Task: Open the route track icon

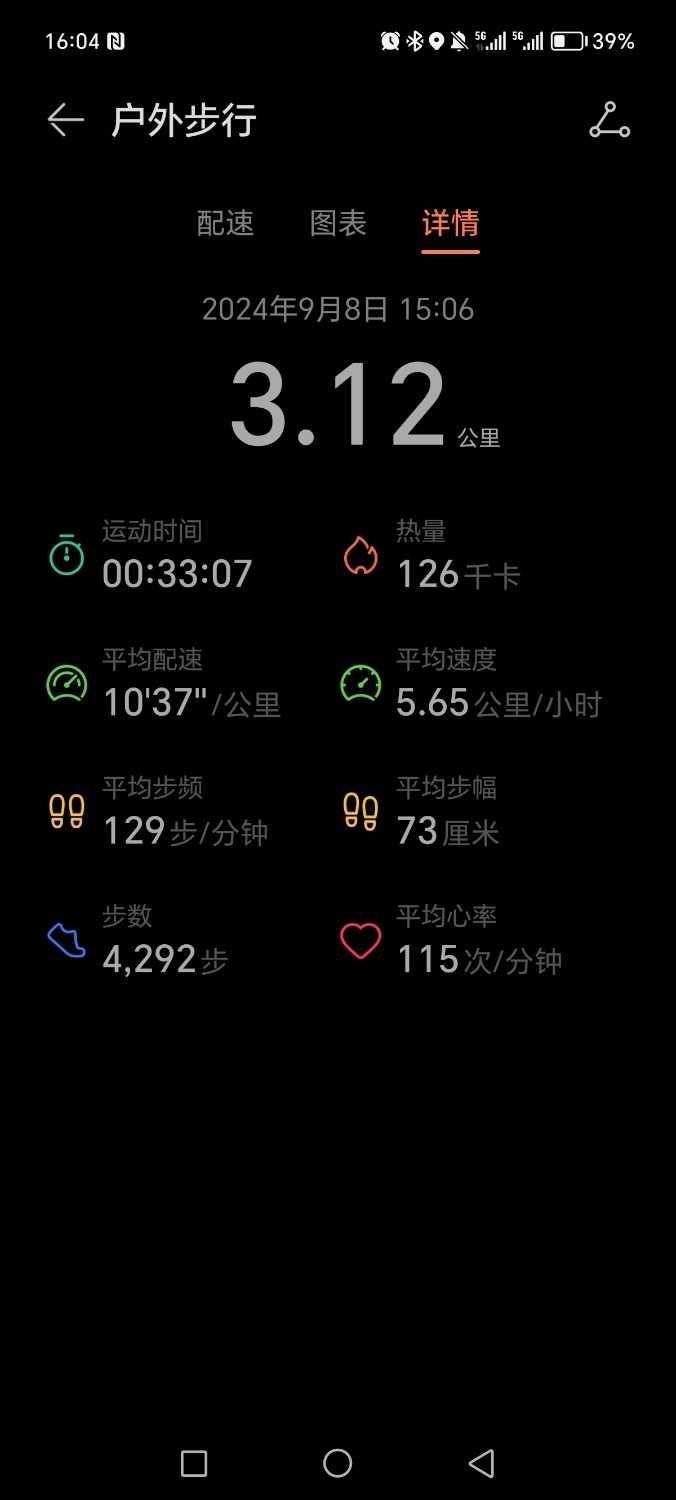Action: tap(609, 121)
